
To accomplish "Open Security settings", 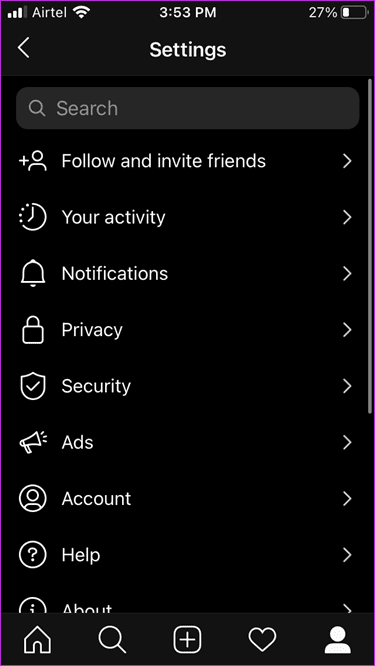I will (x=186, y=387).
